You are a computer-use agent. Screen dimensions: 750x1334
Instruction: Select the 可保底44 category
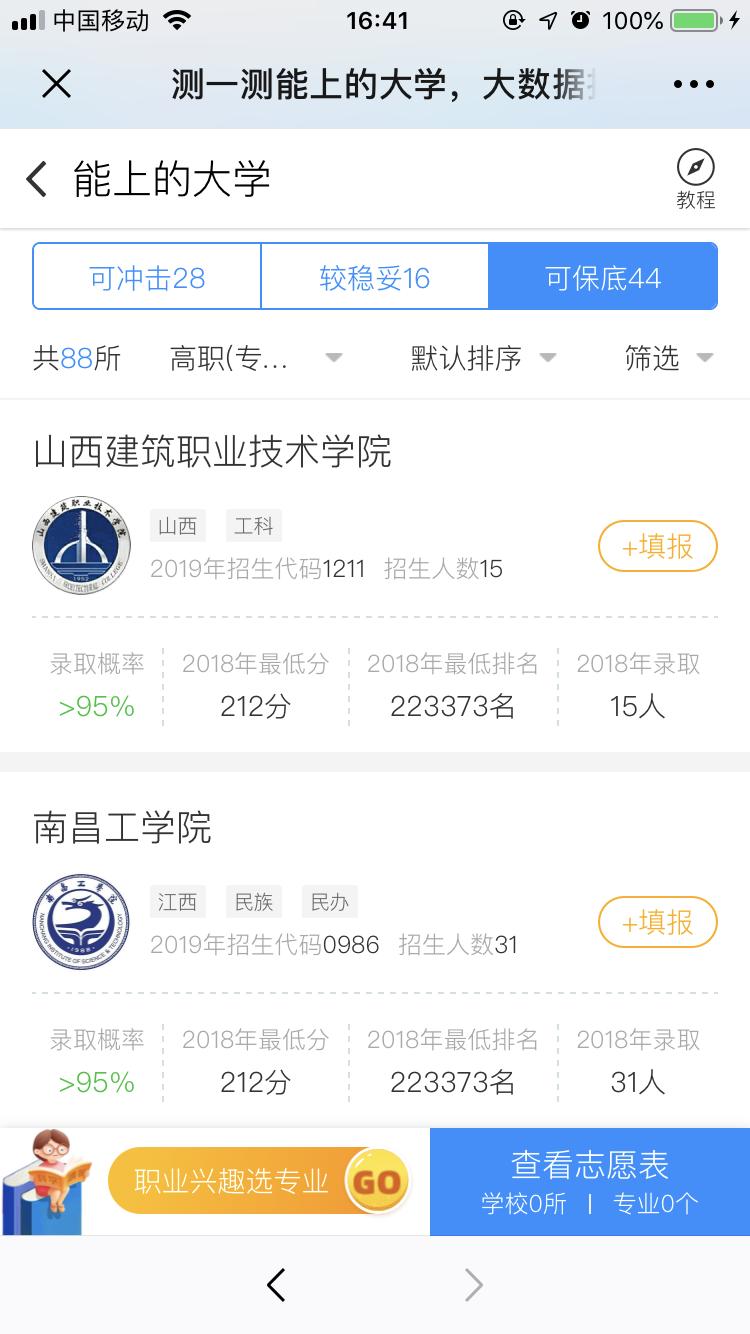point(603,277)
